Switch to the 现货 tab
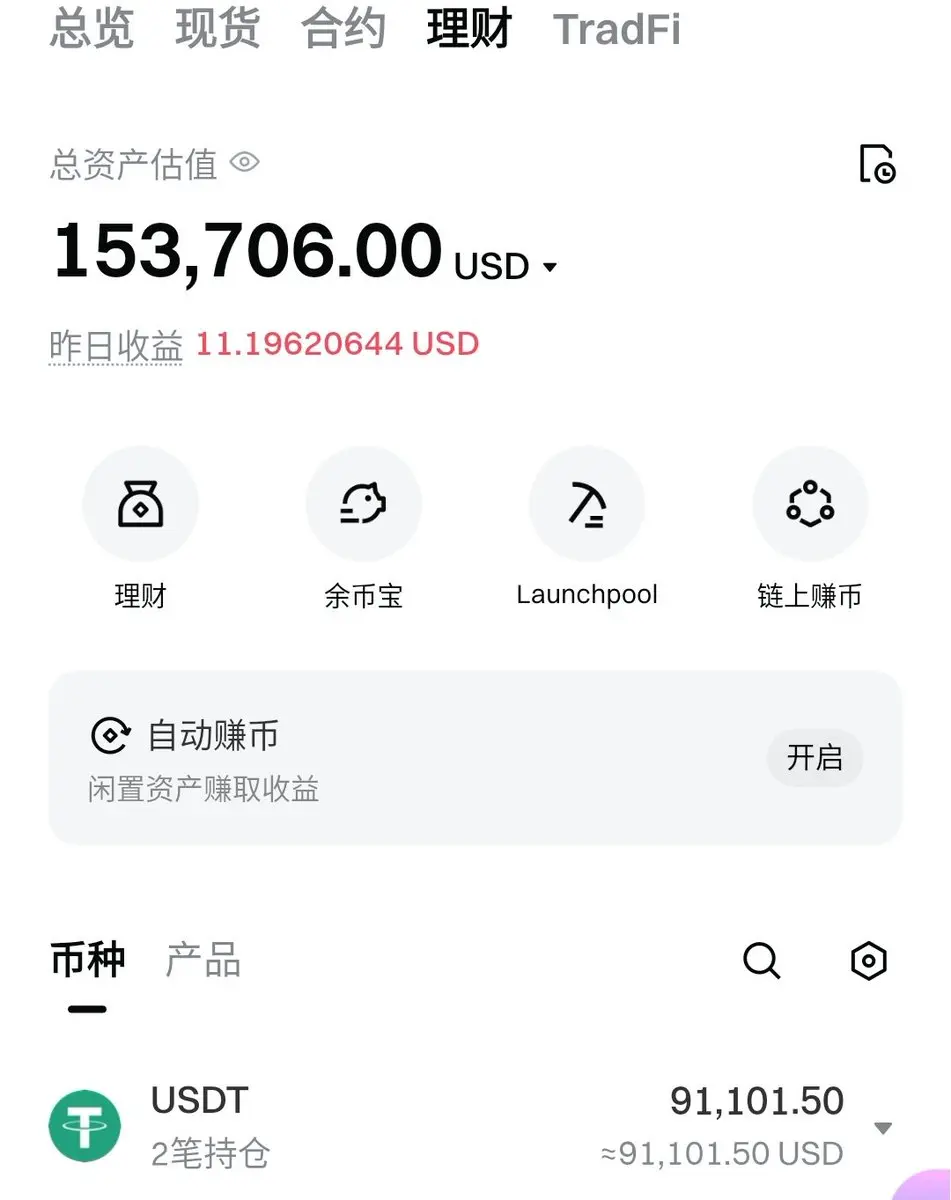The height and width of the screenshot is (1200, 951). point(217,28)
